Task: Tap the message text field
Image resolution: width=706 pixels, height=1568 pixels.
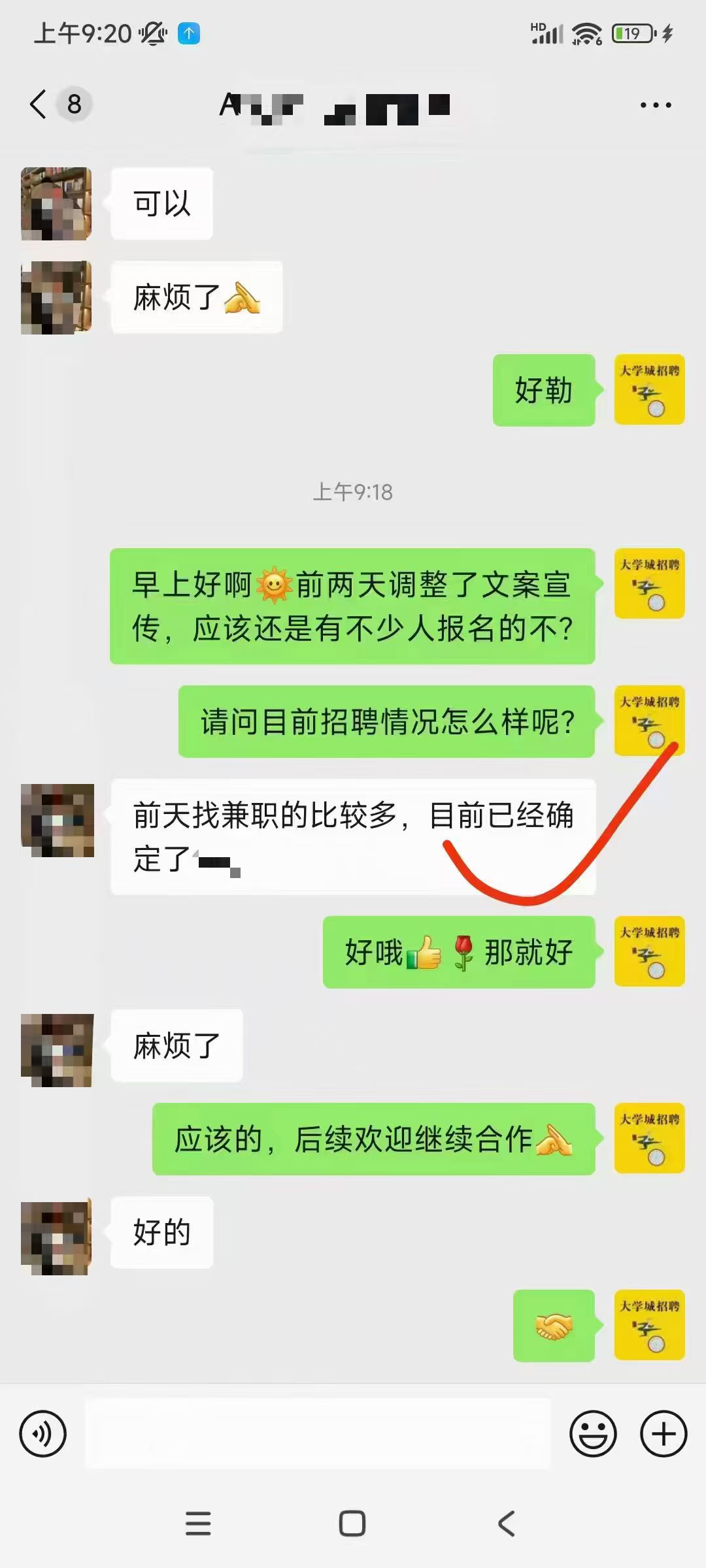Action: pyautogui.click(x=318, y=1434)
